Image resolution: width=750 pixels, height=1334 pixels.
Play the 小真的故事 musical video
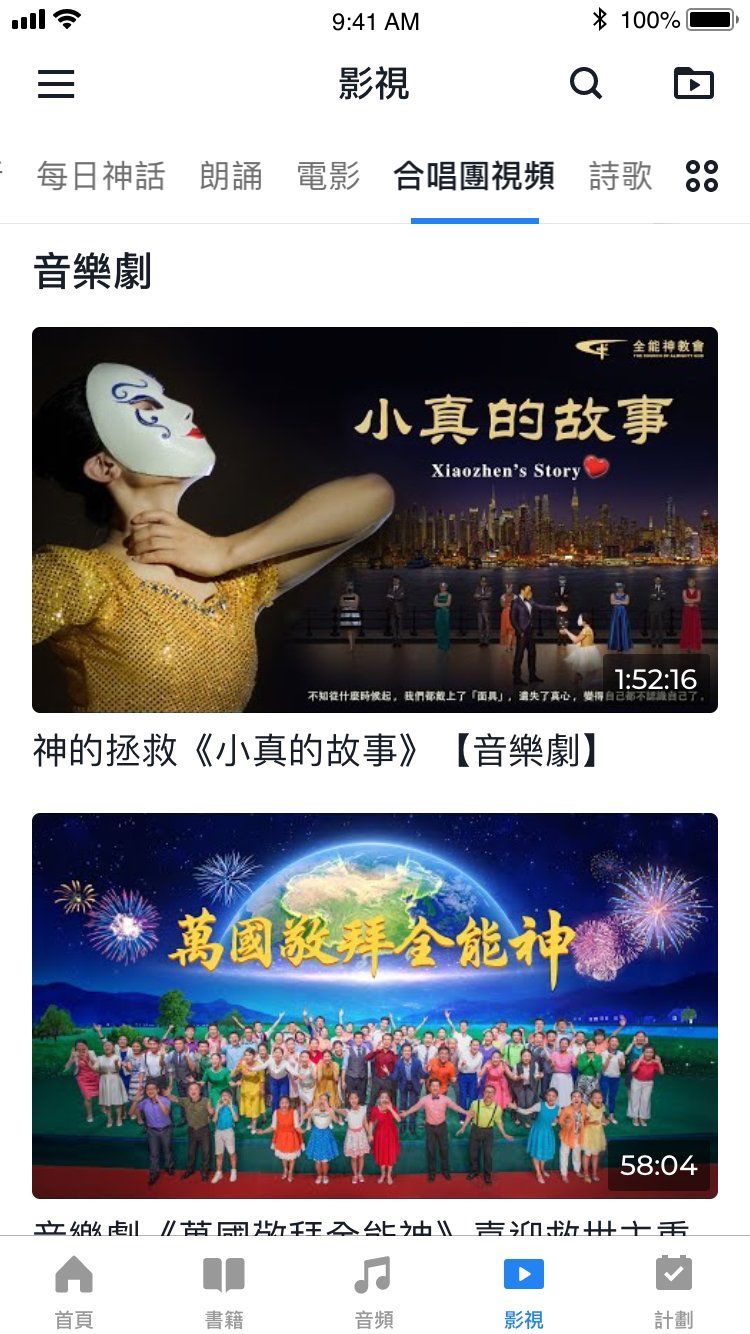point(375,520)
